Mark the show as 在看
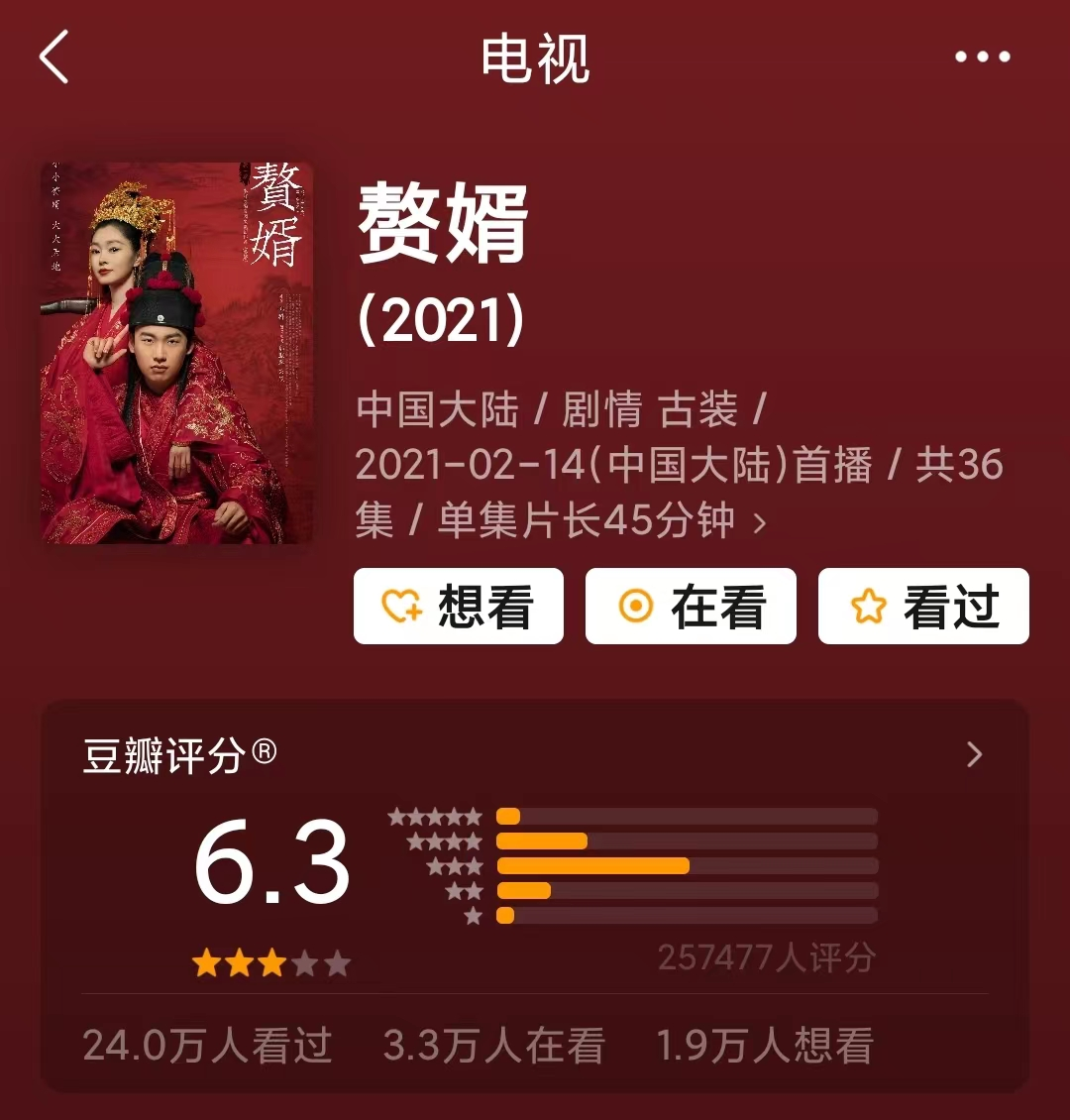 click(691, 607)
